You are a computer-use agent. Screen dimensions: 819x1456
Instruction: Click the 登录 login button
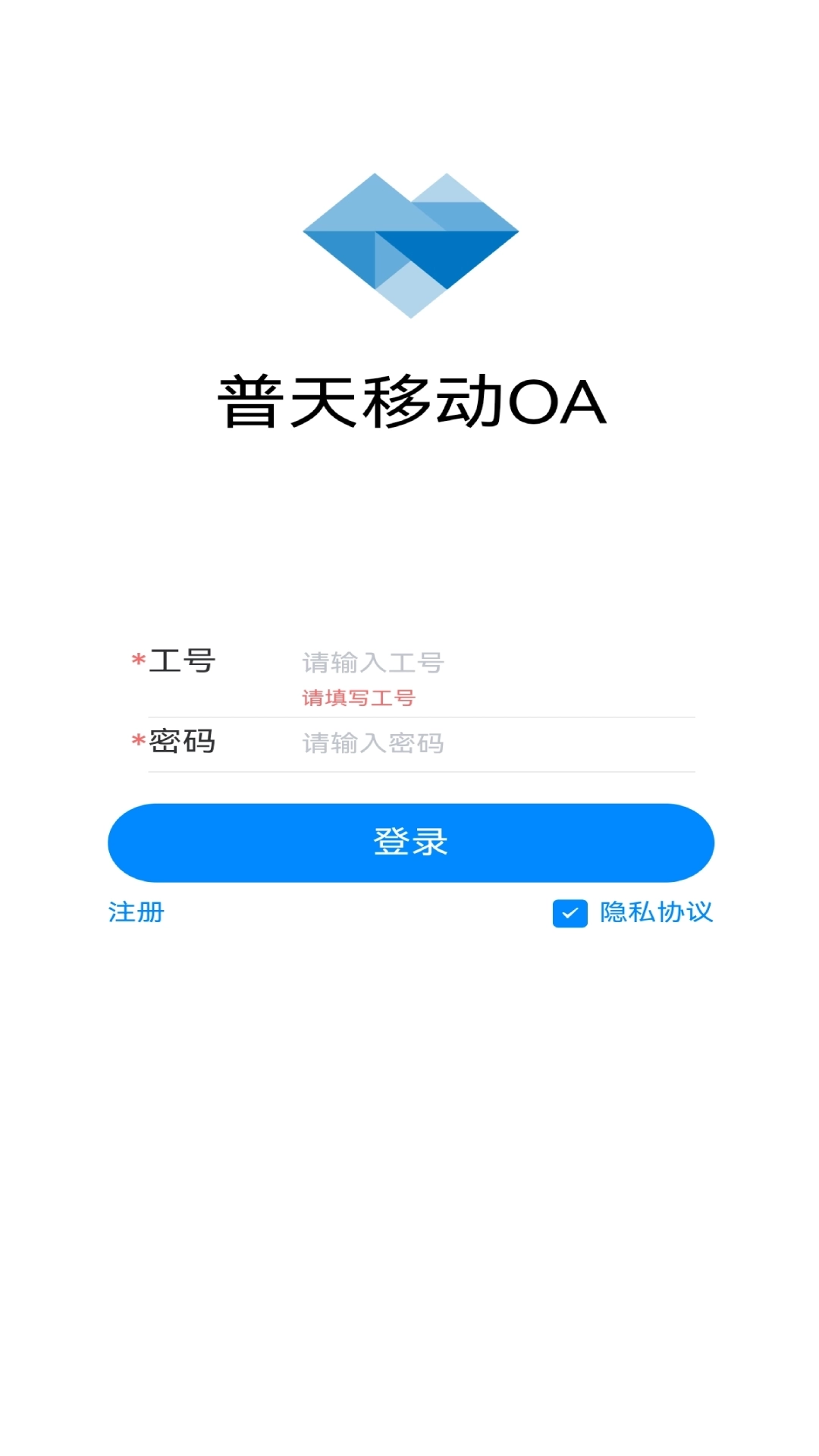[x=409, y=842]
